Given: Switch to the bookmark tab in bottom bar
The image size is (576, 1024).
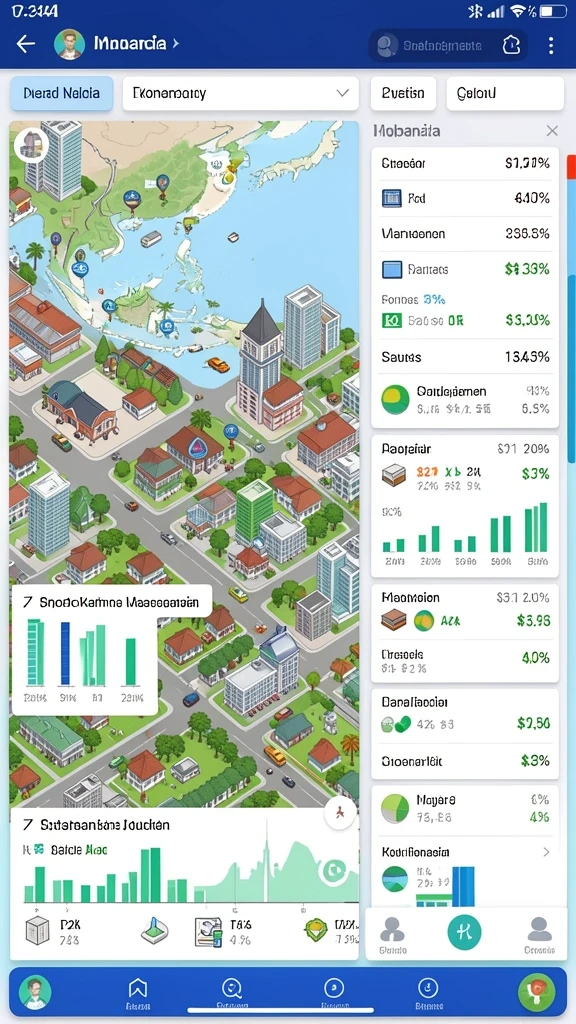Looking at the screenshot, I should (x=138, y=991).
